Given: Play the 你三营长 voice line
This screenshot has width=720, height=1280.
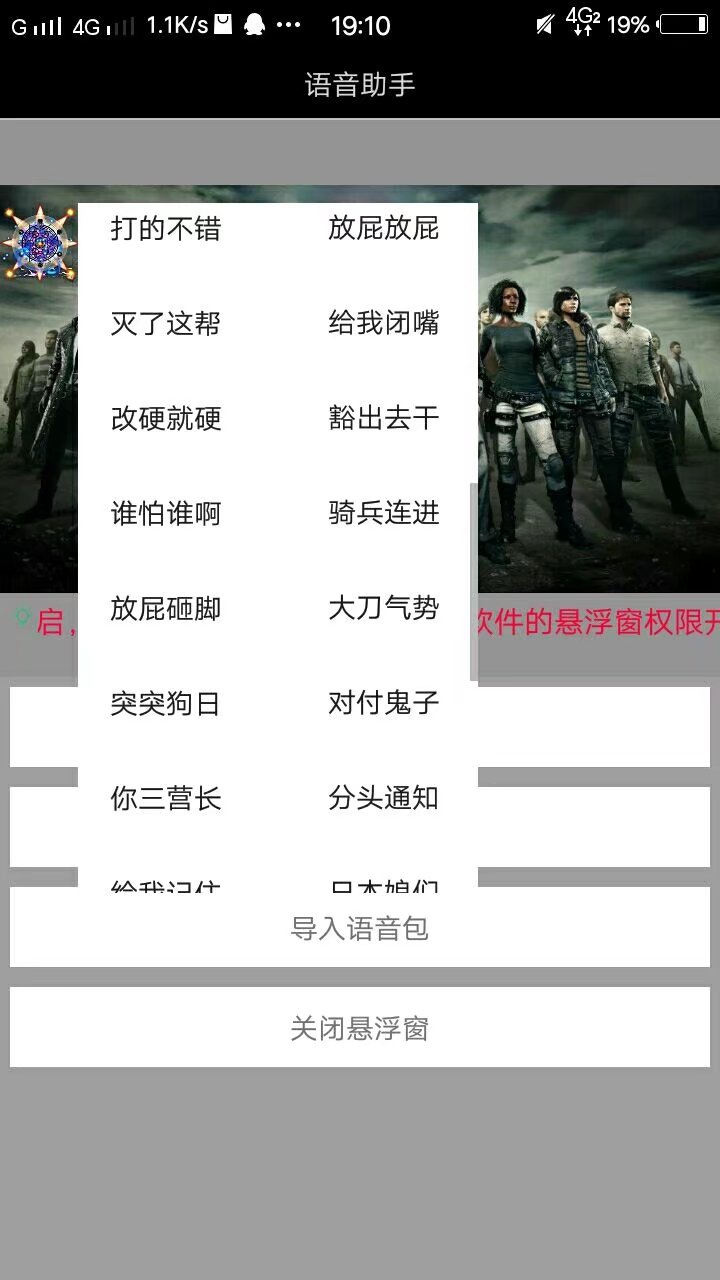Looking at the screenshot, I should pyautogui.click(x=166, y=799).
